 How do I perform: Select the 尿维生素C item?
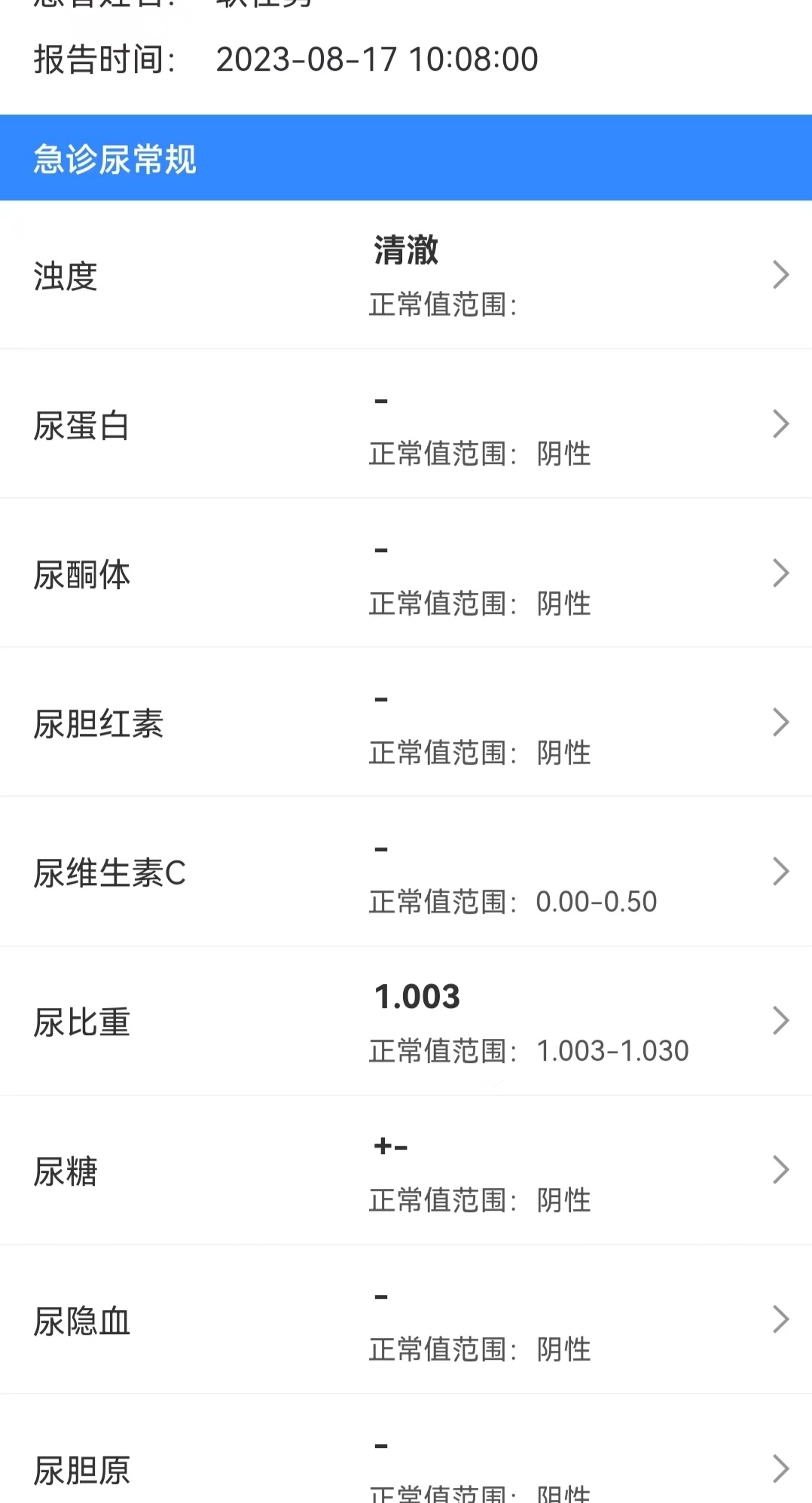406,872
